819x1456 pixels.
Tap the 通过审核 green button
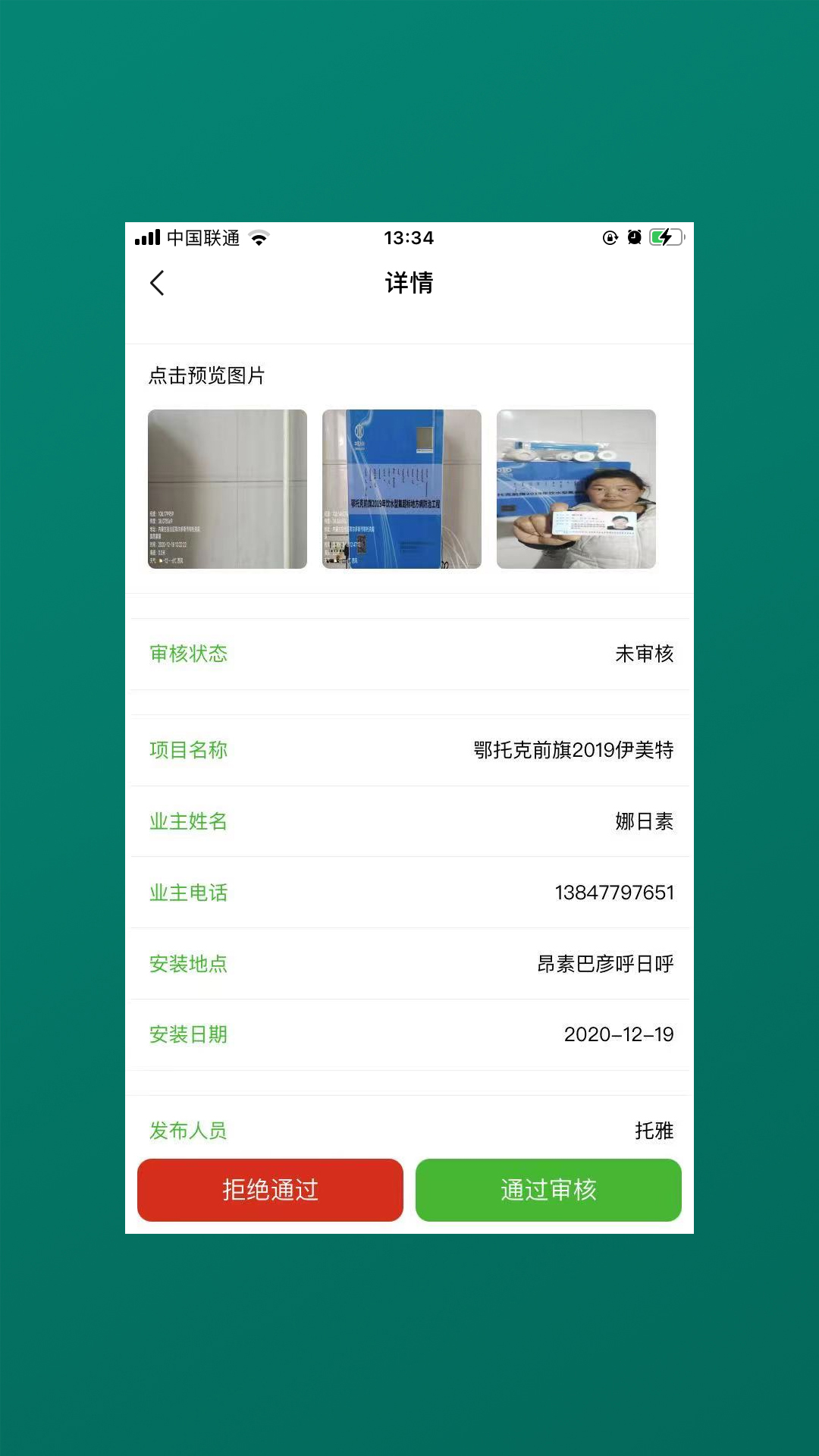(x=548, y=1190)
